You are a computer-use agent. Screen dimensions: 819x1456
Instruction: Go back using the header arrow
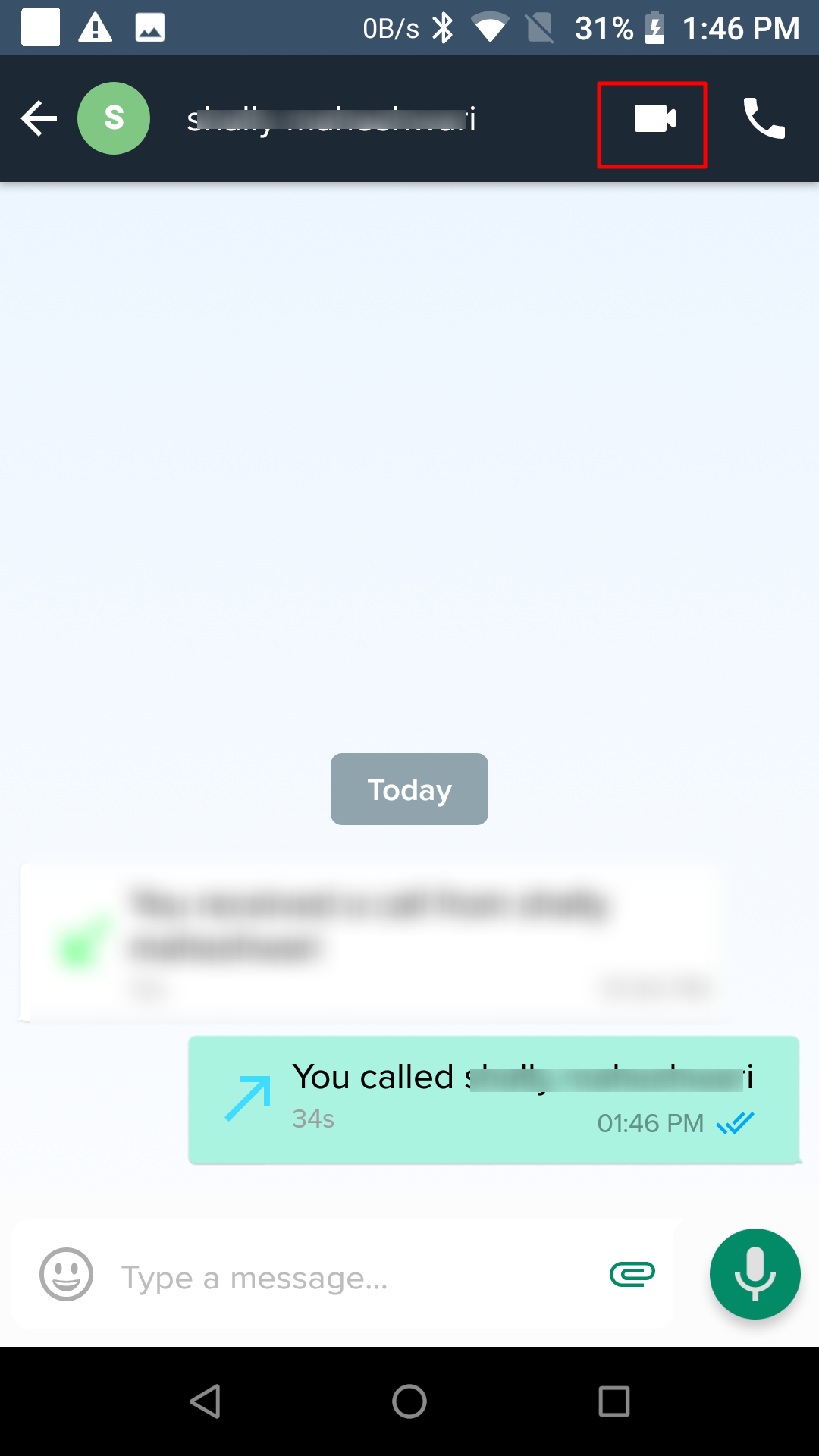click(39, 118)
